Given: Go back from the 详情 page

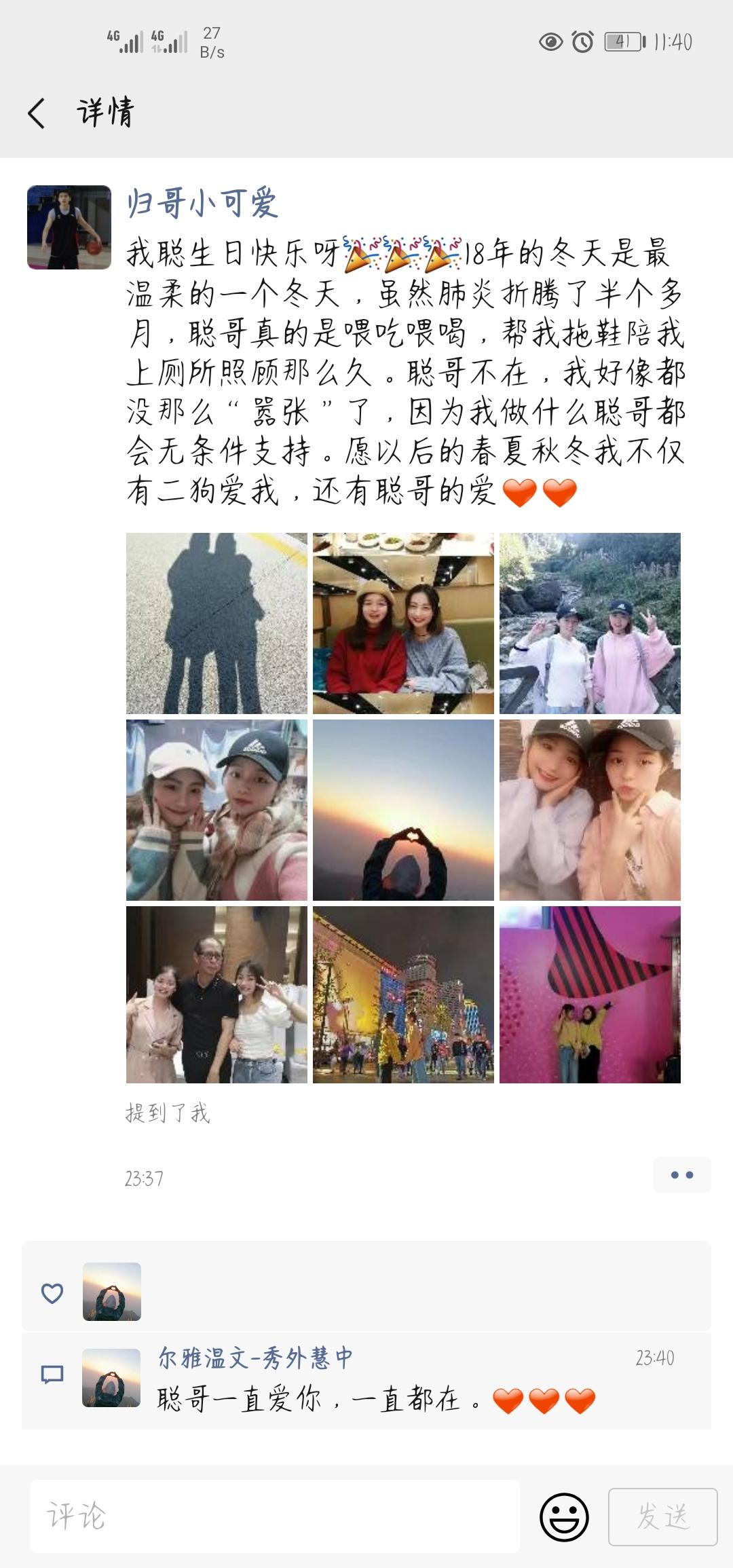Looking at the screenshot, I should pyautogui.click(x=37, y=113).
